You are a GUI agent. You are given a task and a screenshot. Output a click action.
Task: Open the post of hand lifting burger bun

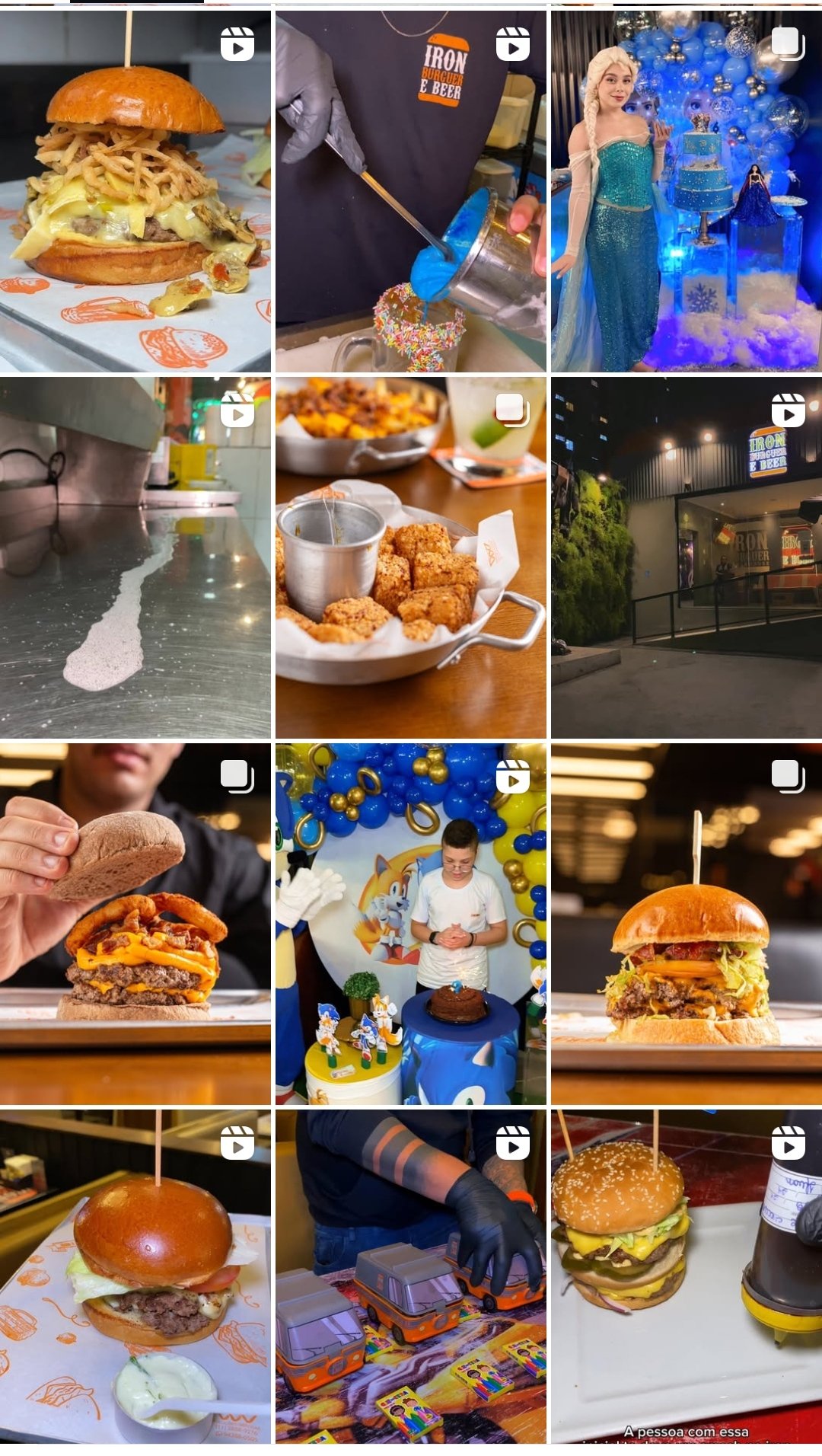click(135, 924)
